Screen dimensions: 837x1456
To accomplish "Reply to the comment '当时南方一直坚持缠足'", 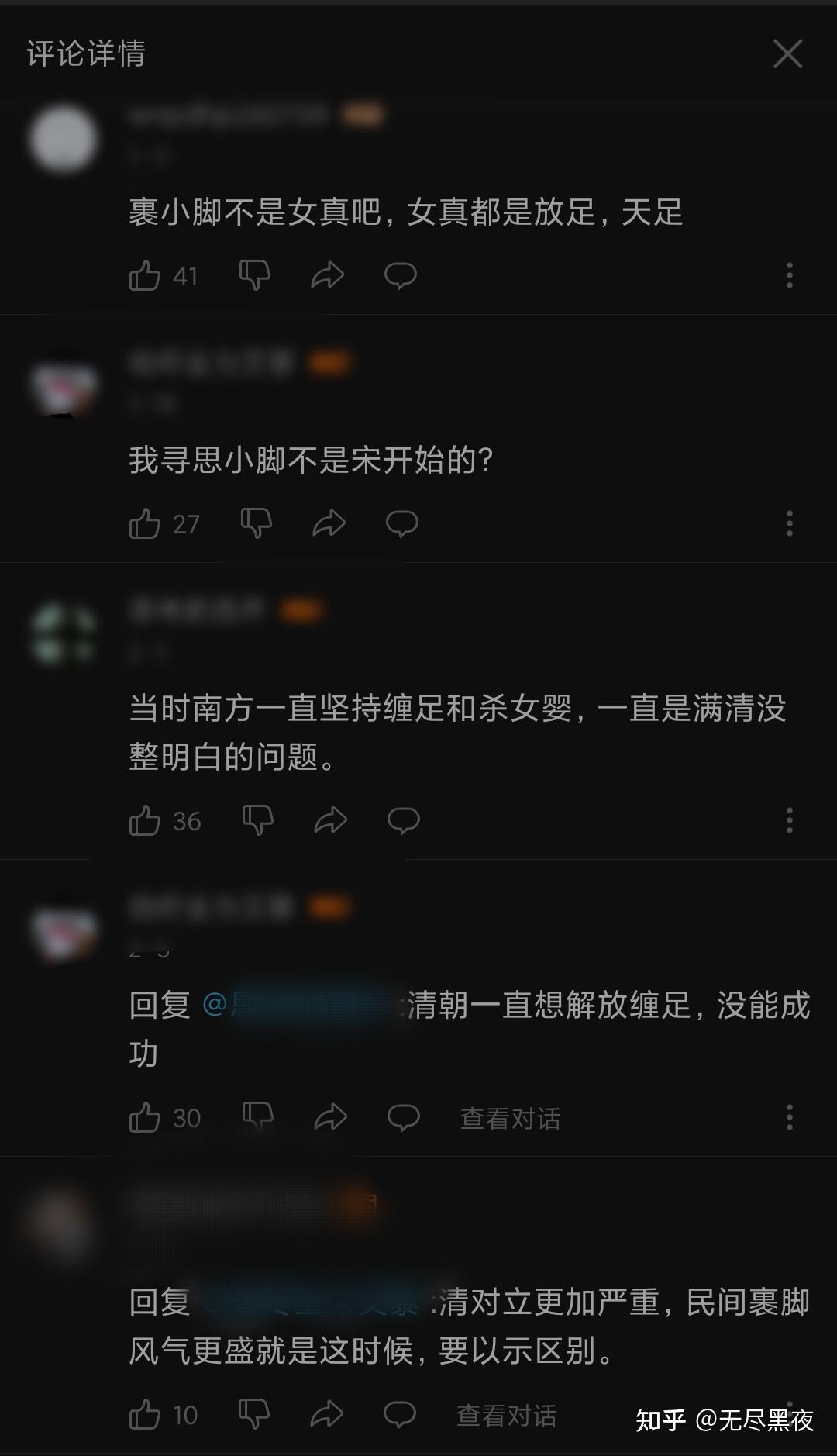I will tap(403, 820).
